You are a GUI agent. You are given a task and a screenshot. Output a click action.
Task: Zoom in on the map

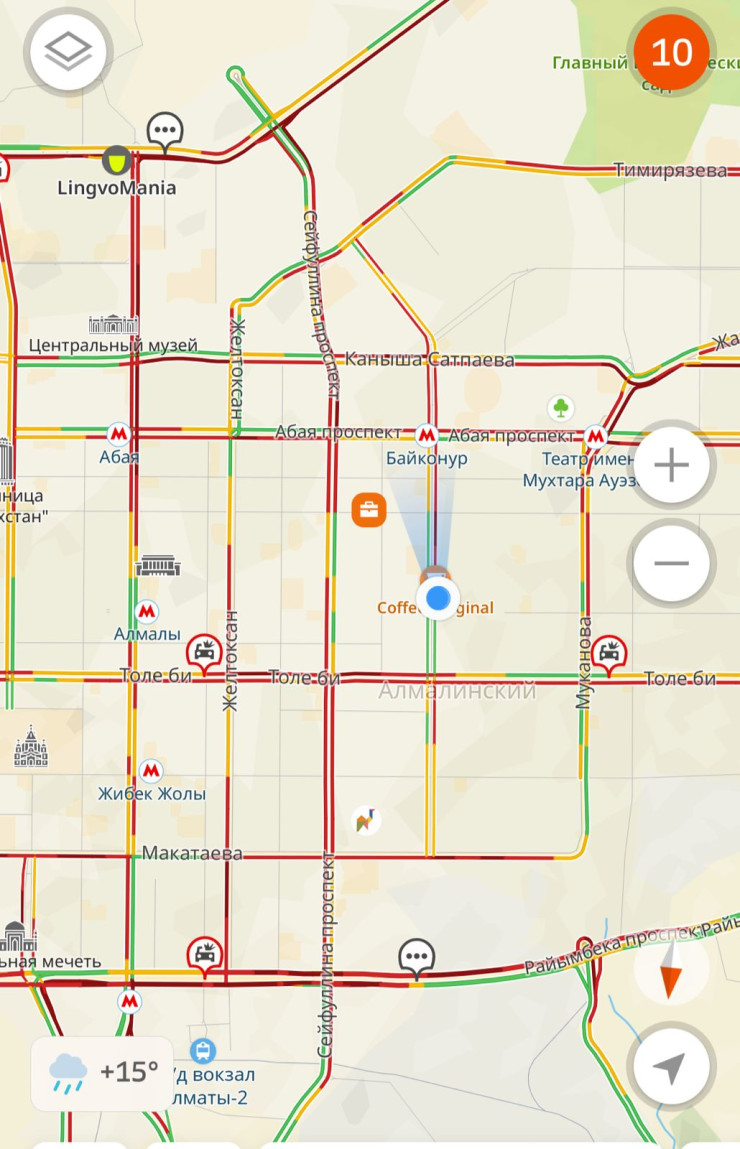(x=671, y=465)
